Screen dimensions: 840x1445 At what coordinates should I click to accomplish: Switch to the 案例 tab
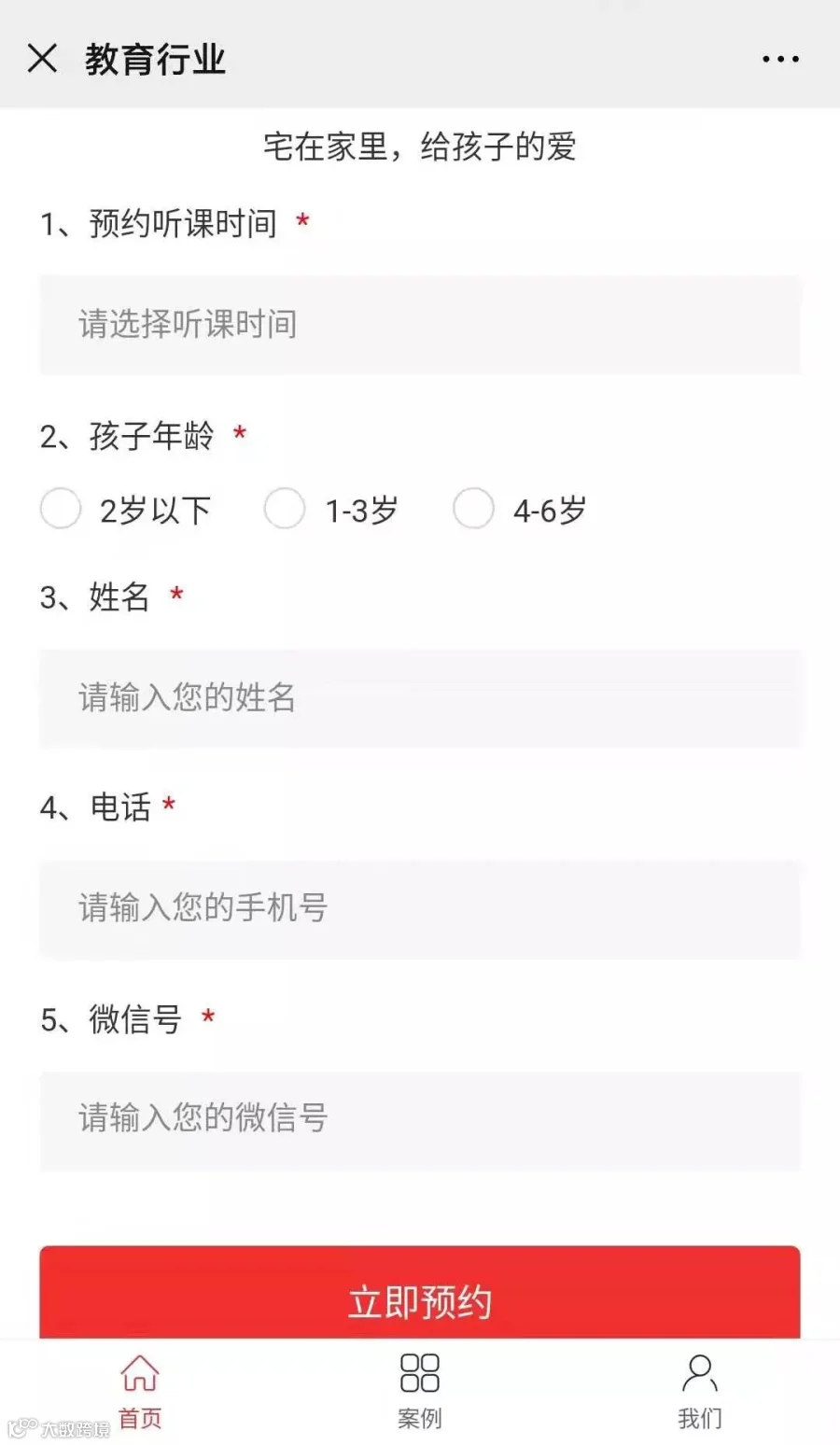coord(420,1392)
